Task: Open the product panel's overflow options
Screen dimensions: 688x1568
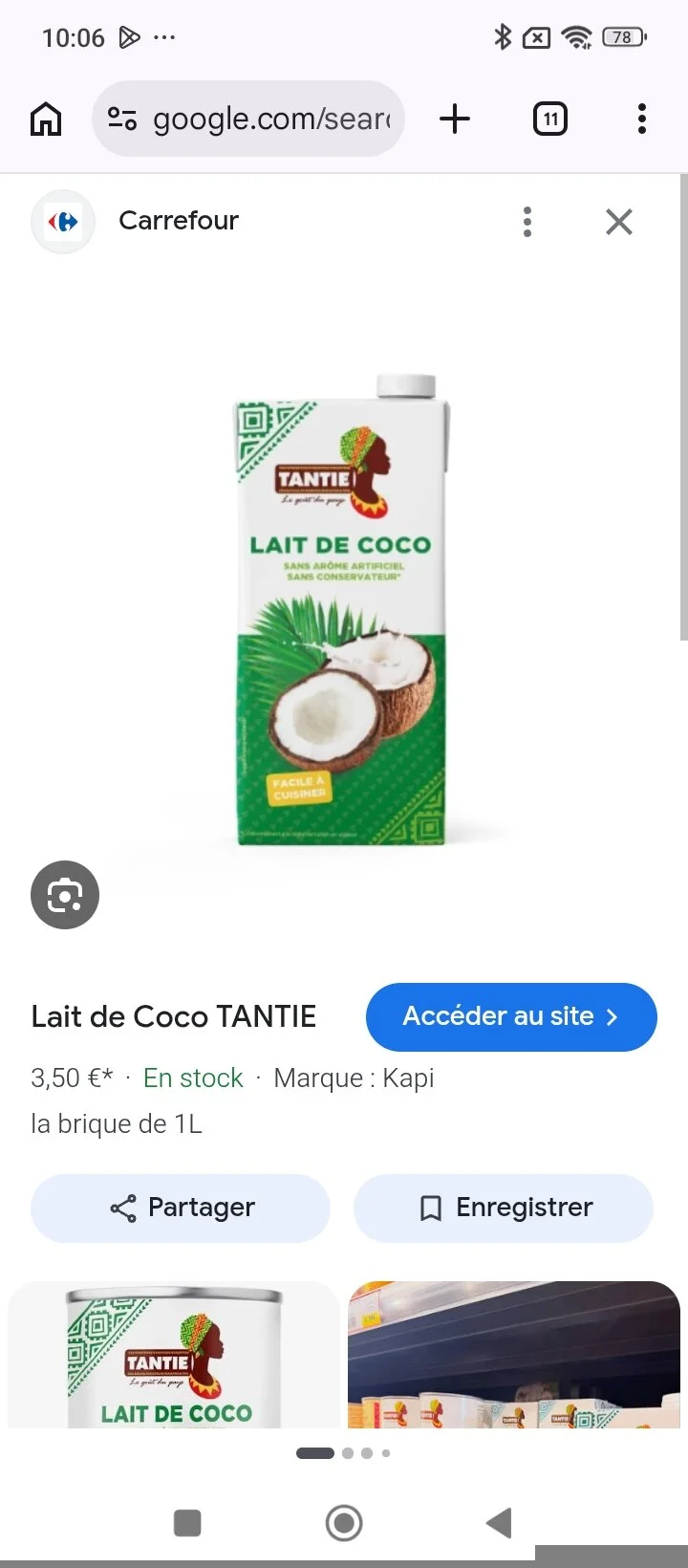Action: (x=527, y=222)
